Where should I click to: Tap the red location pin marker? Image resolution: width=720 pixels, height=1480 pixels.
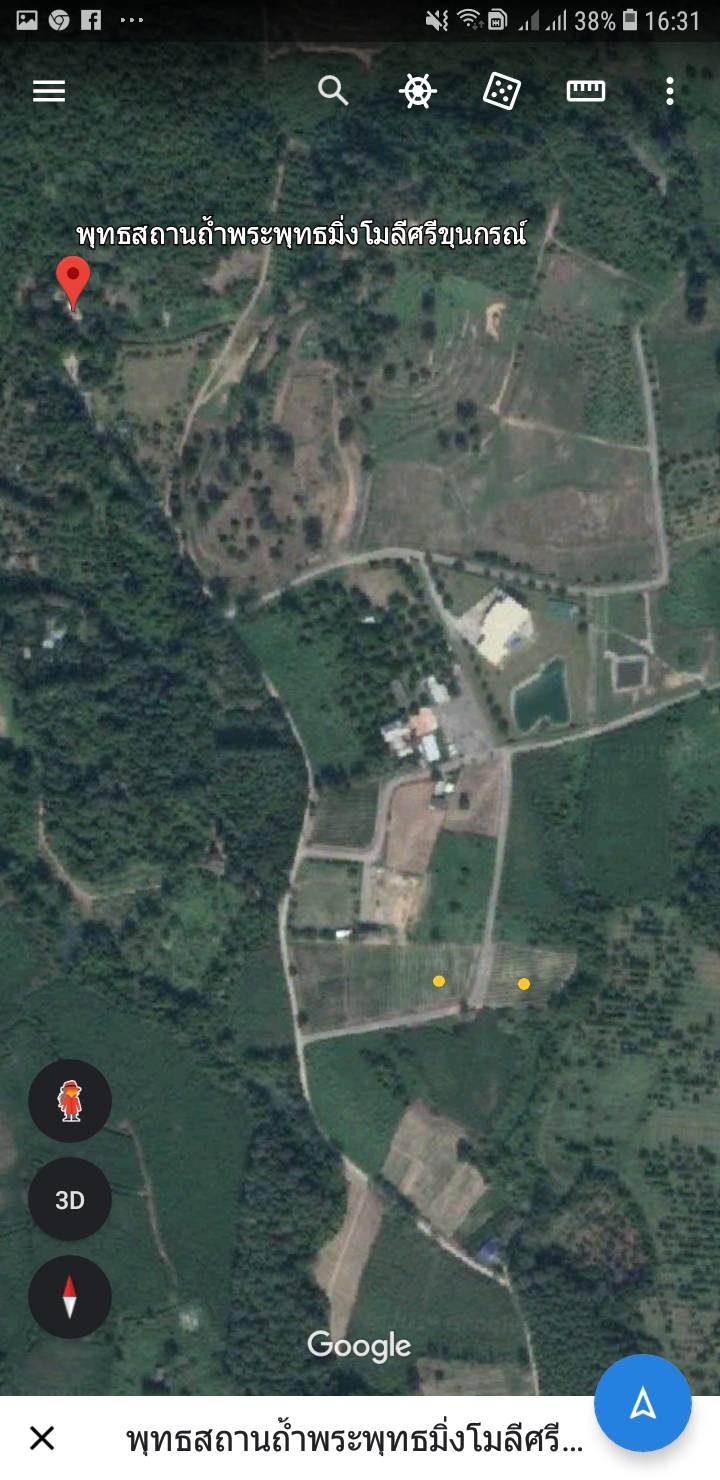(72, 282)
